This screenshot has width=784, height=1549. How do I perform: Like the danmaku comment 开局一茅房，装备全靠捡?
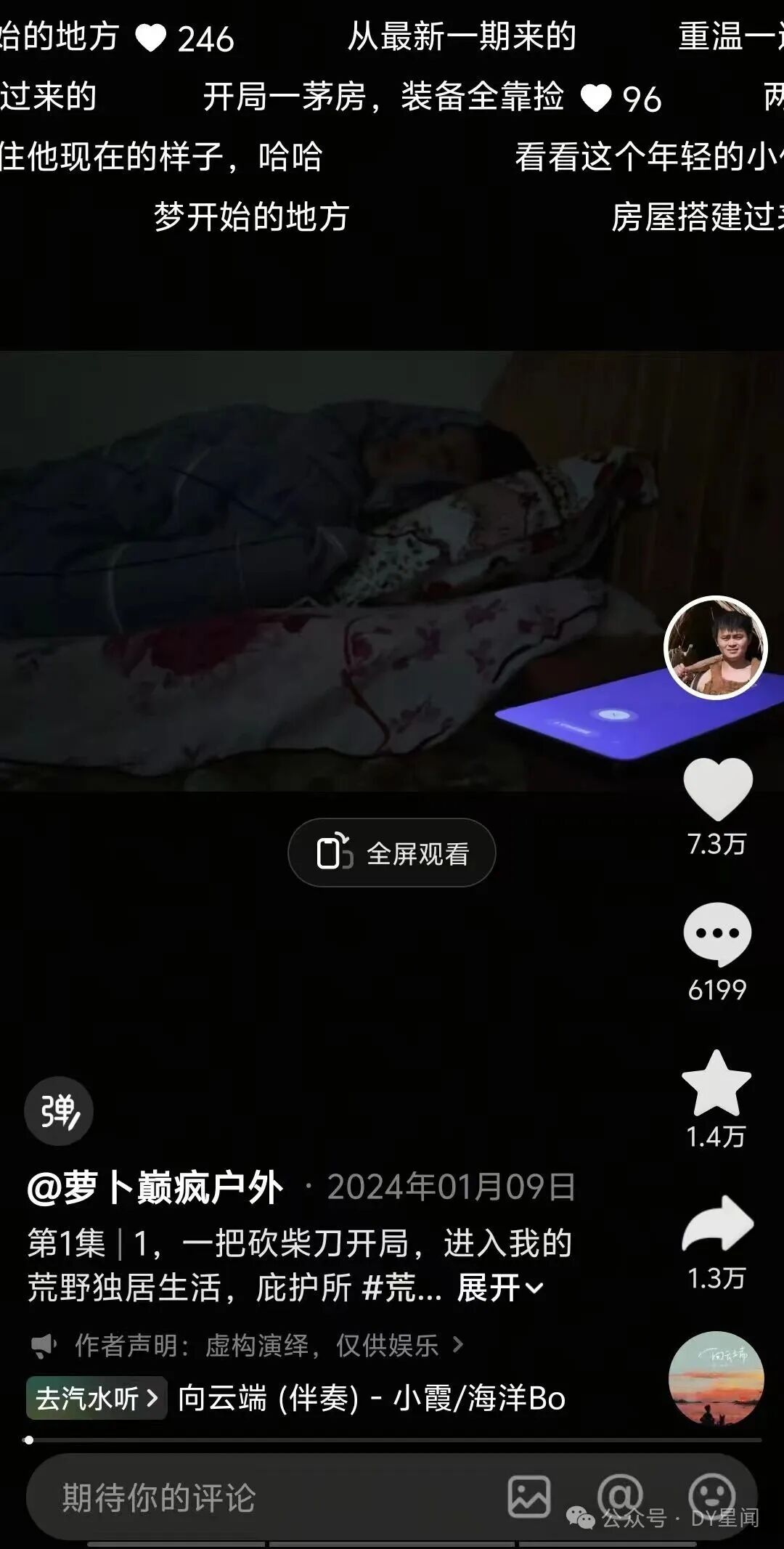(x=597, y=98)
